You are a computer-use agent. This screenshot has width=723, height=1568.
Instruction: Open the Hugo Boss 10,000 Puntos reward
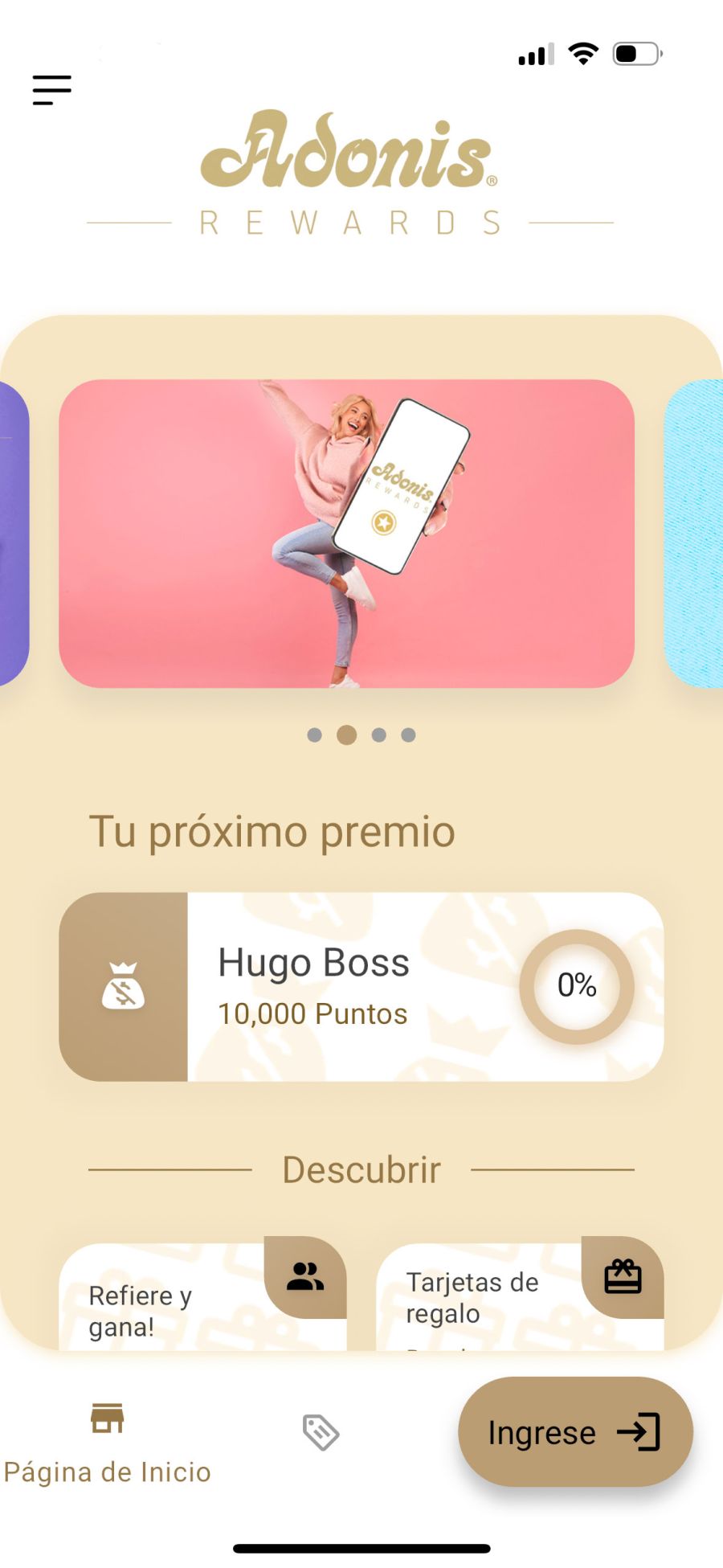(361, 987)
